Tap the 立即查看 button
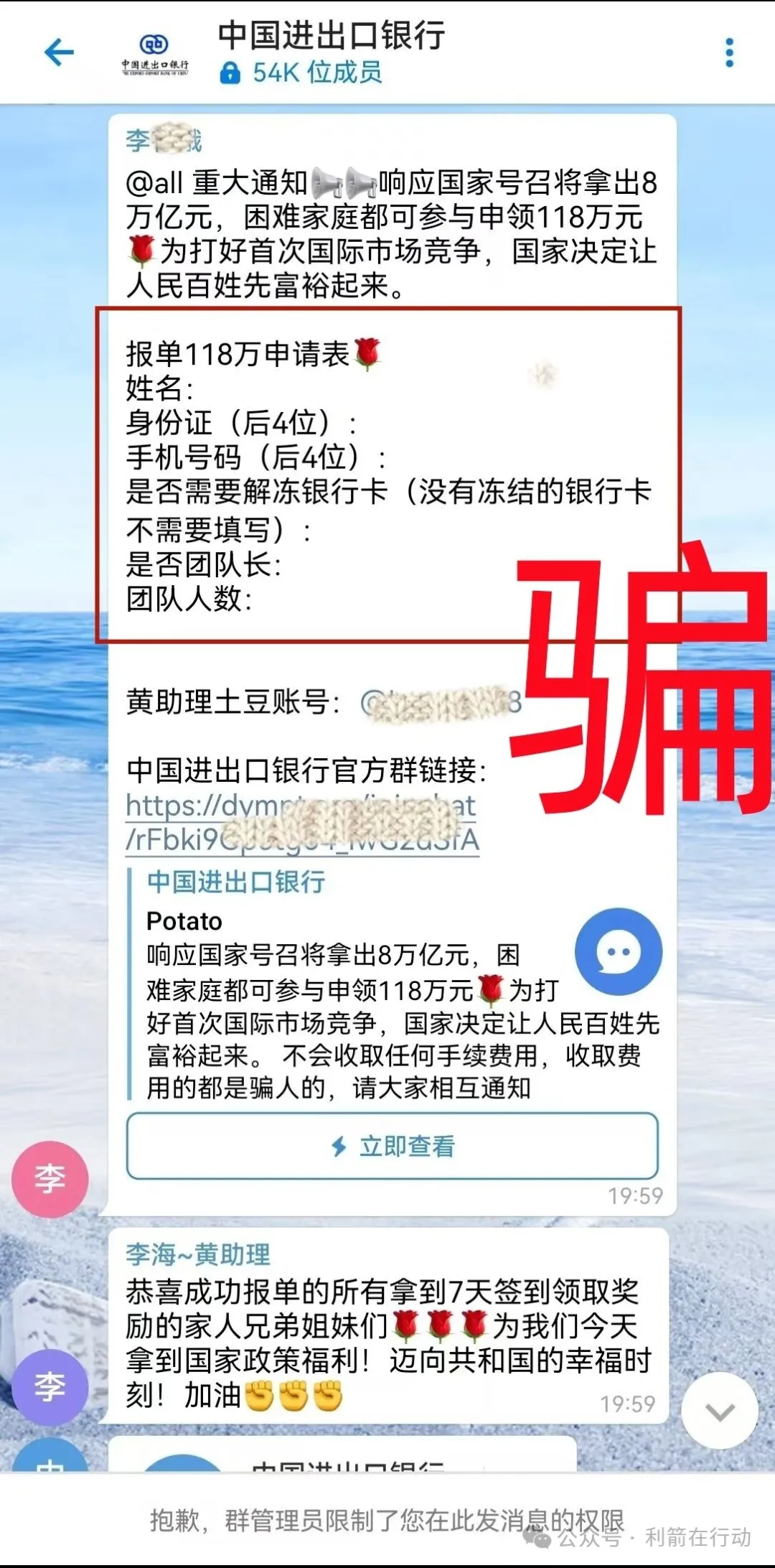The width and height of the screenshot is (775, 1568). [393, 1146]
